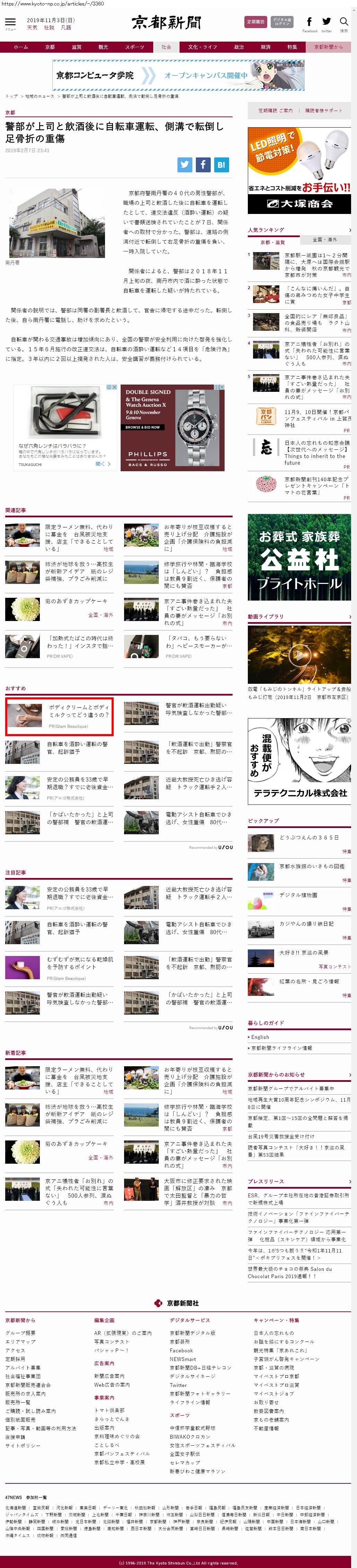Share article on Facebook
The height and width of the screenshot is (1568, 357).
(203, 164)
